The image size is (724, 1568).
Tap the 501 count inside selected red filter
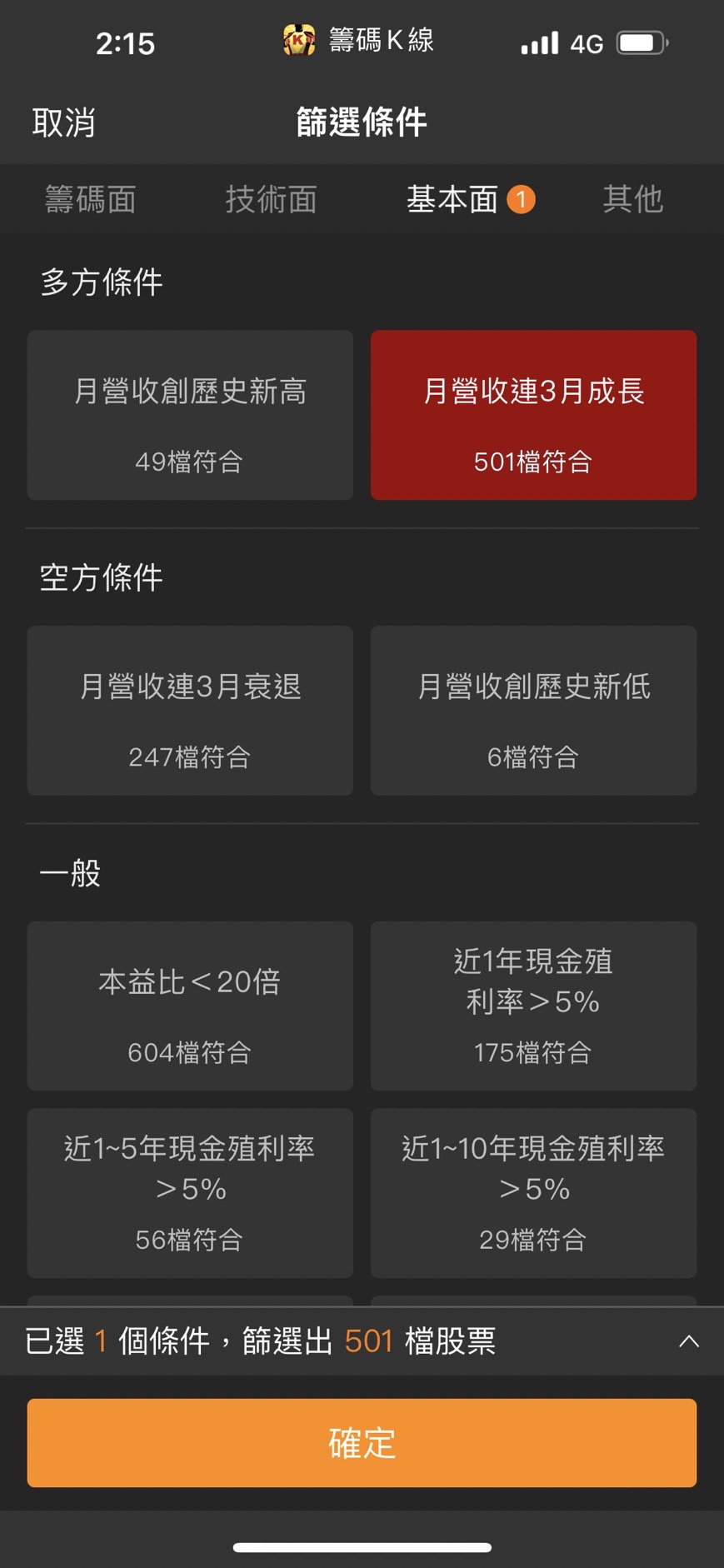click(533, 462)
